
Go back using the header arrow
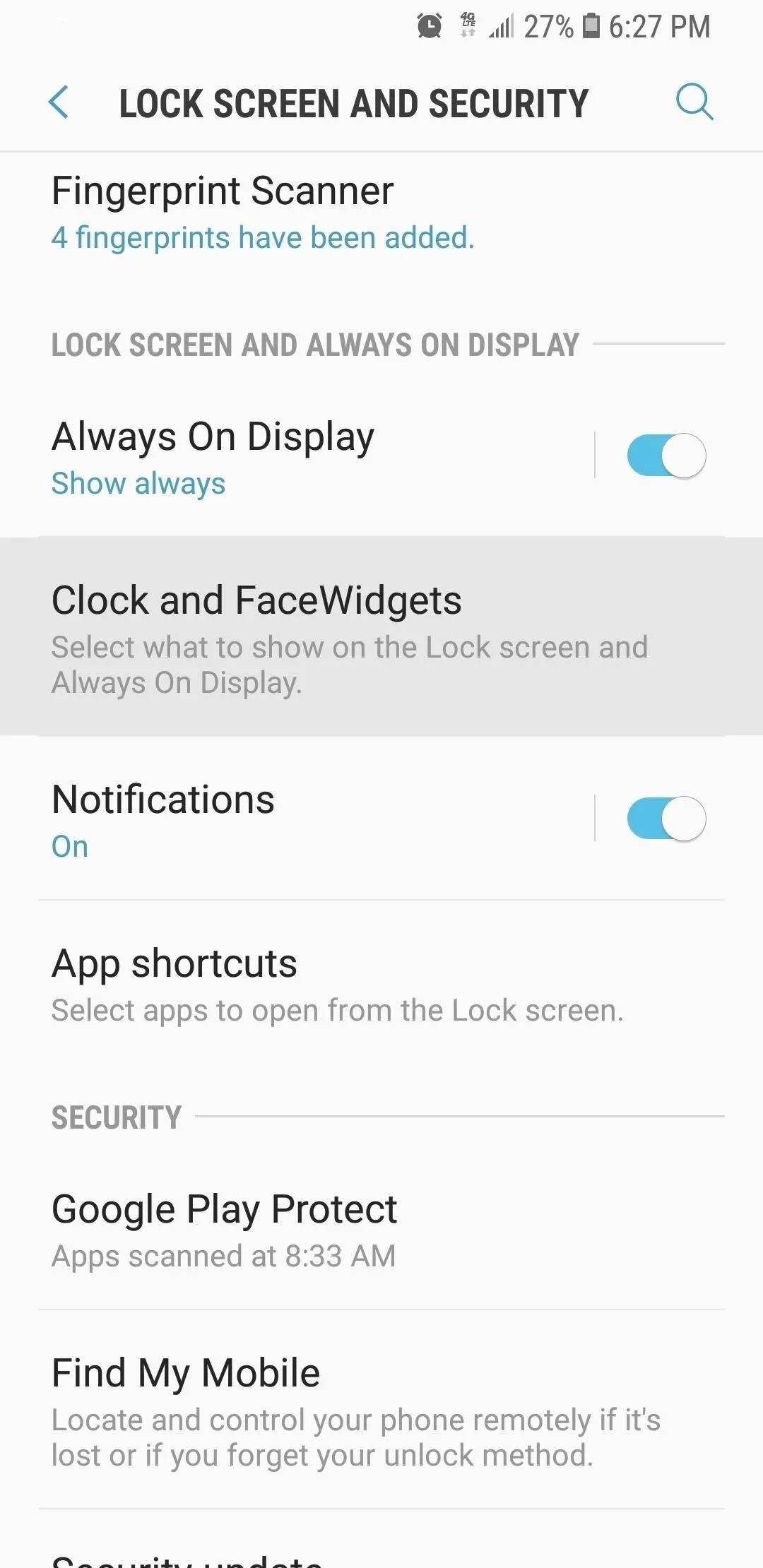coord(59,103)
